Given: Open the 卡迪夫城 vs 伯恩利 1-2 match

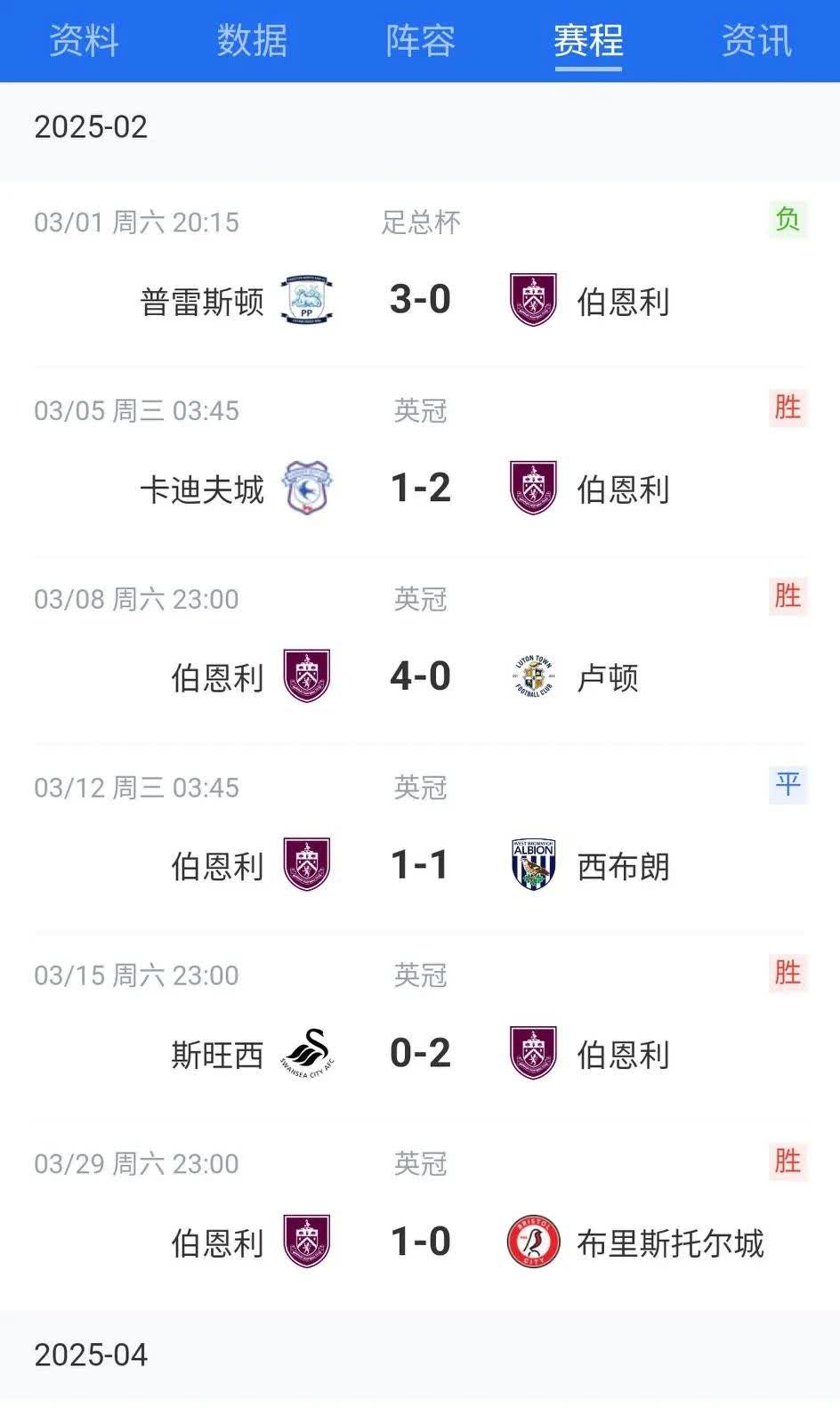Looking at the screenshot, I should (420, 462).
